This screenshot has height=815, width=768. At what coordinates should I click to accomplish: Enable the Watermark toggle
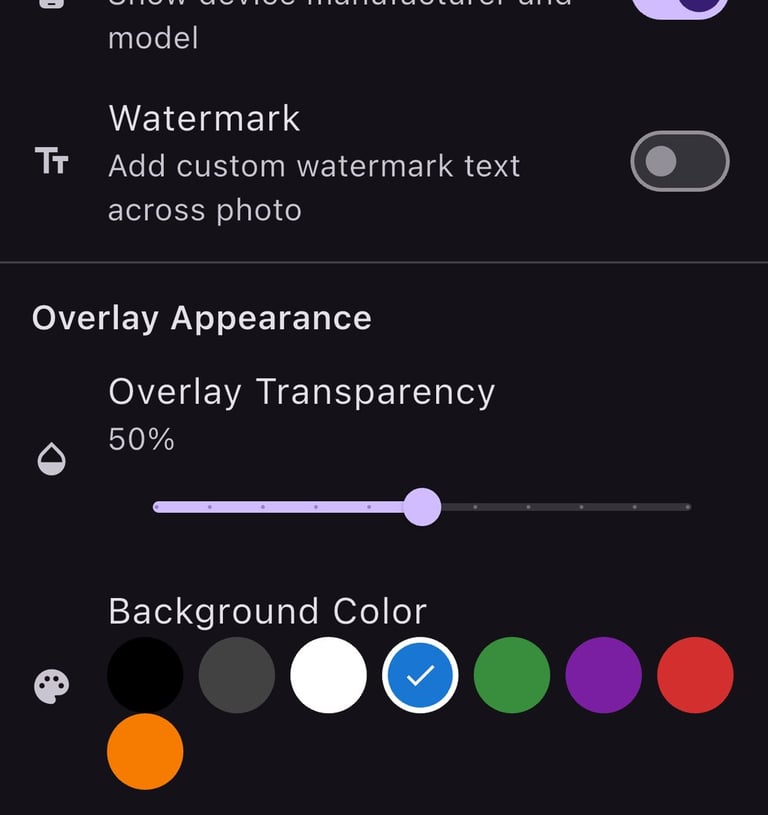click(679, 161)
